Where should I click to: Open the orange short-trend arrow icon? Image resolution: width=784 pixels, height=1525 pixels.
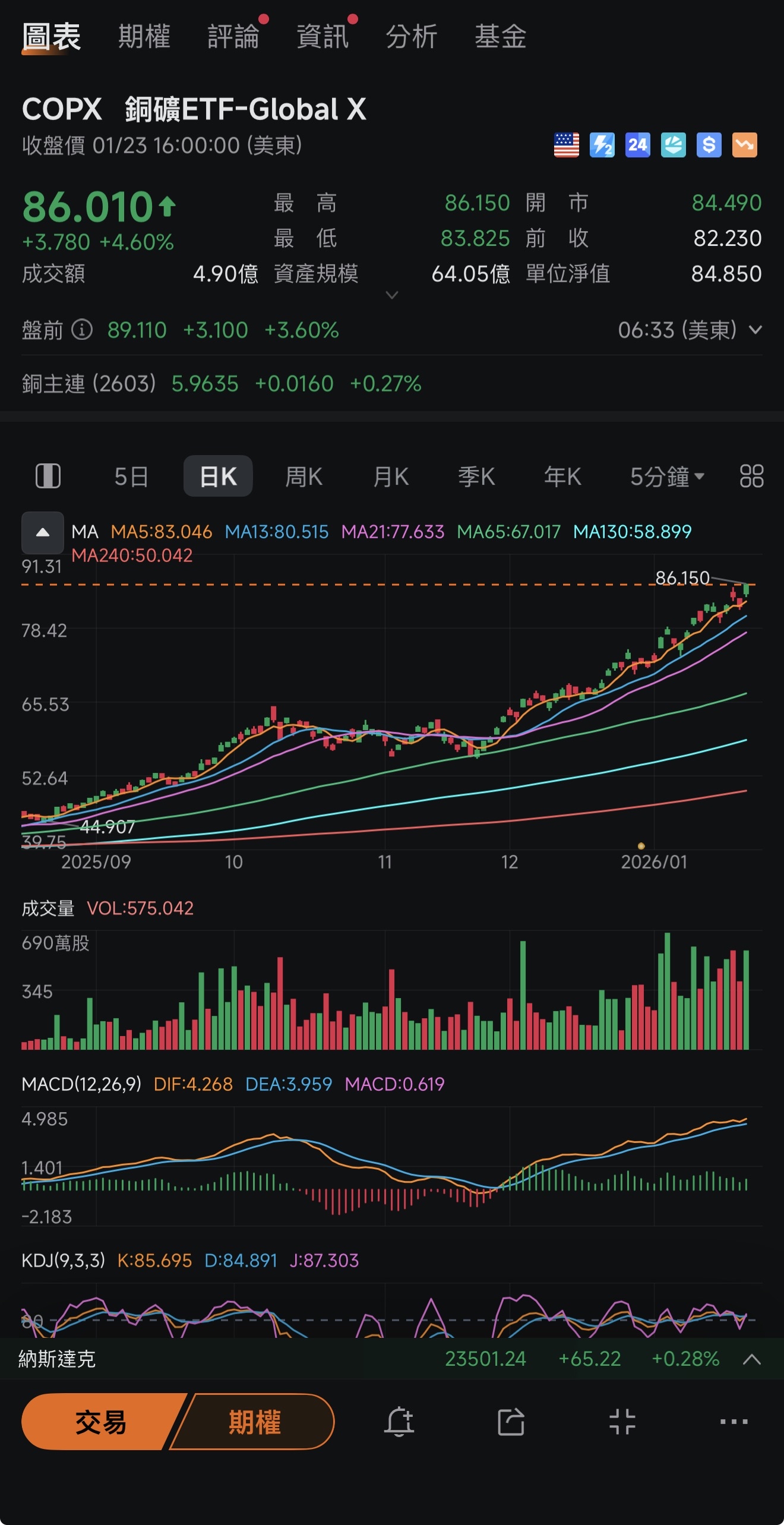tap(744, 146)
